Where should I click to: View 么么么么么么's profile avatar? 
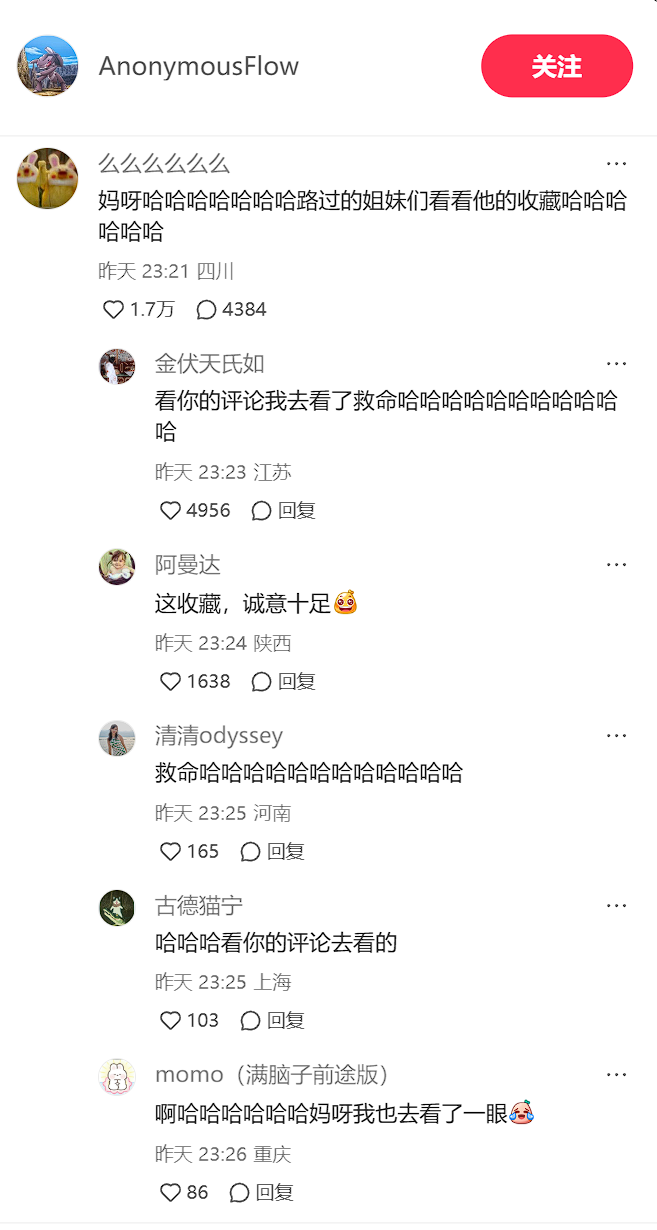pyautogui.click(x=47, y=178)
